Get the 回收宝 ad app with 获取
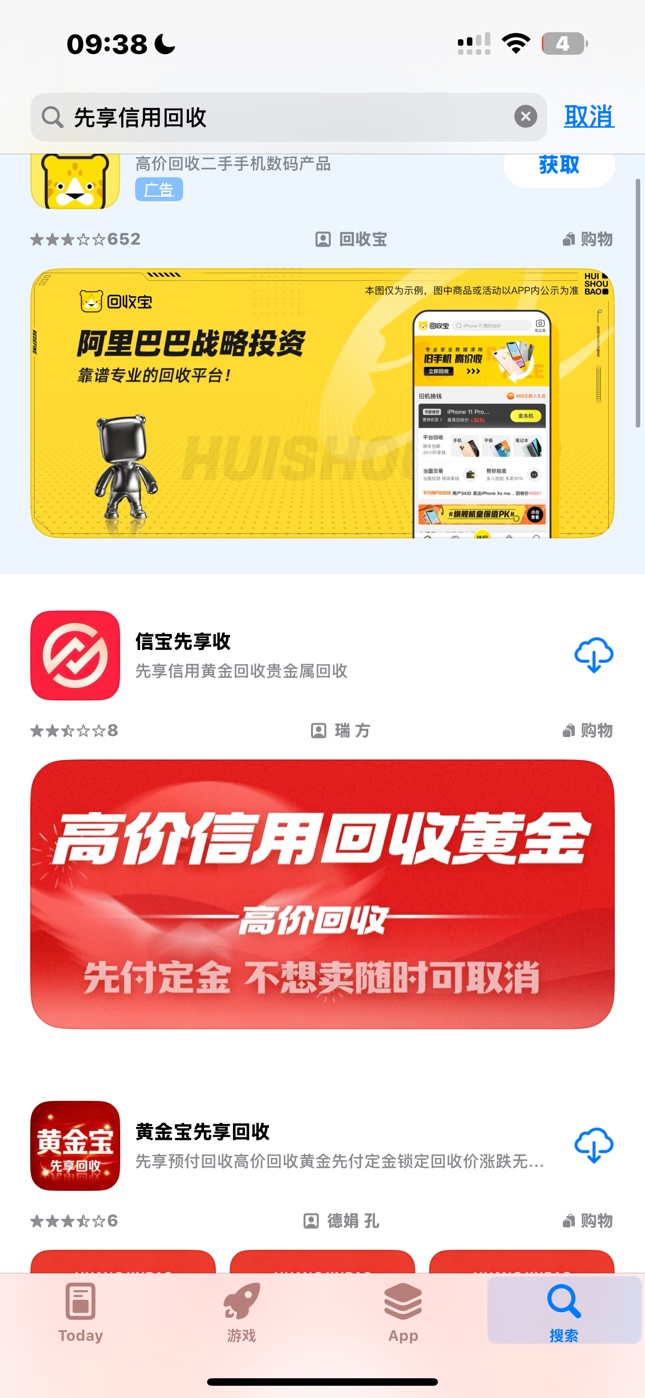 (558, 166)
